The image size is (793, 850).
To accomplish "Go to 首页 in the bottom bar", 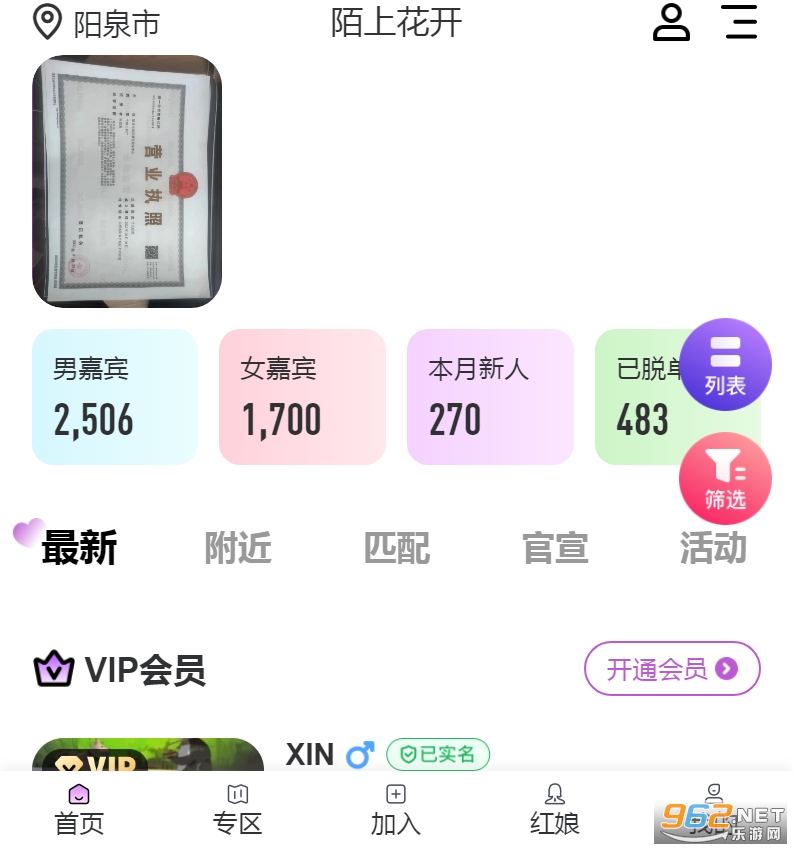I will pos(79,810).
